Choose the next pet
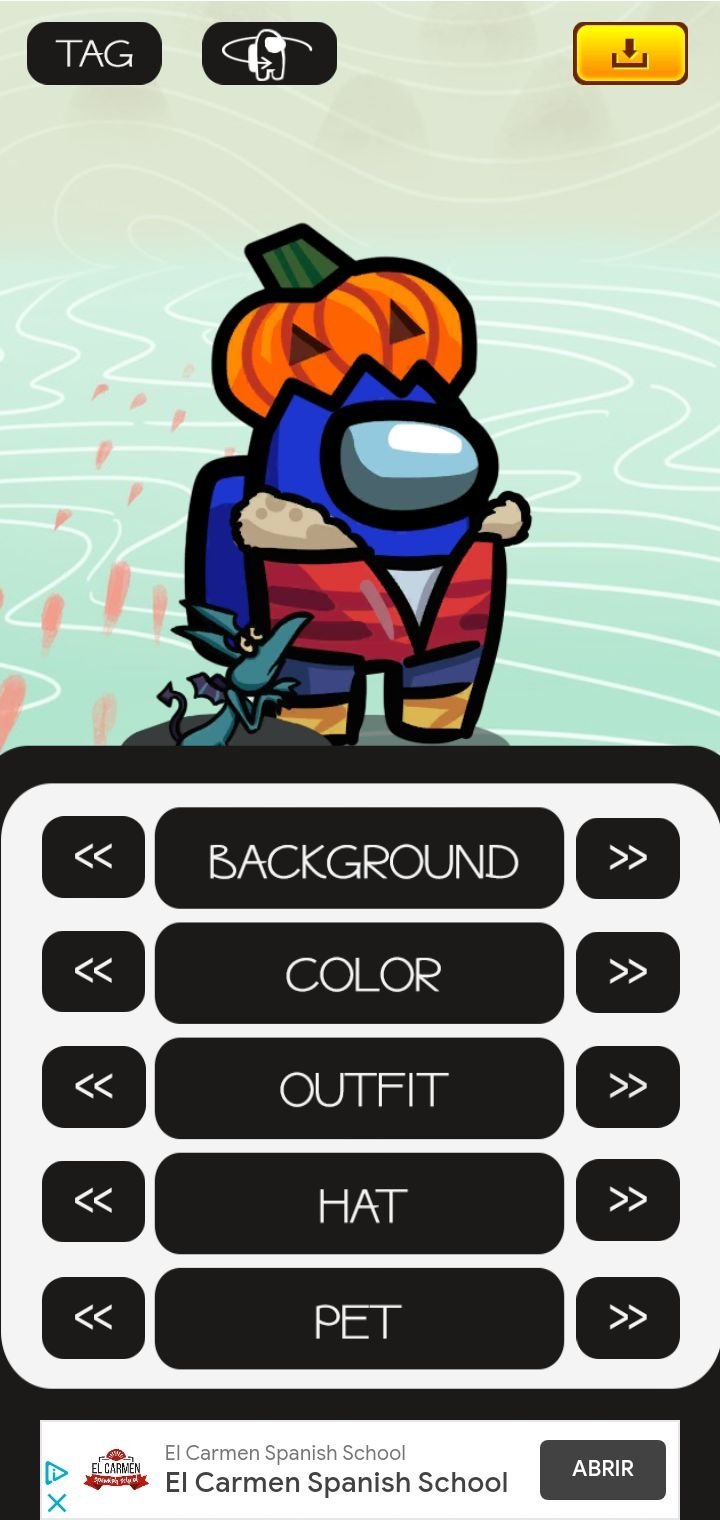Screen dimensions: 720x1520 628,1317
